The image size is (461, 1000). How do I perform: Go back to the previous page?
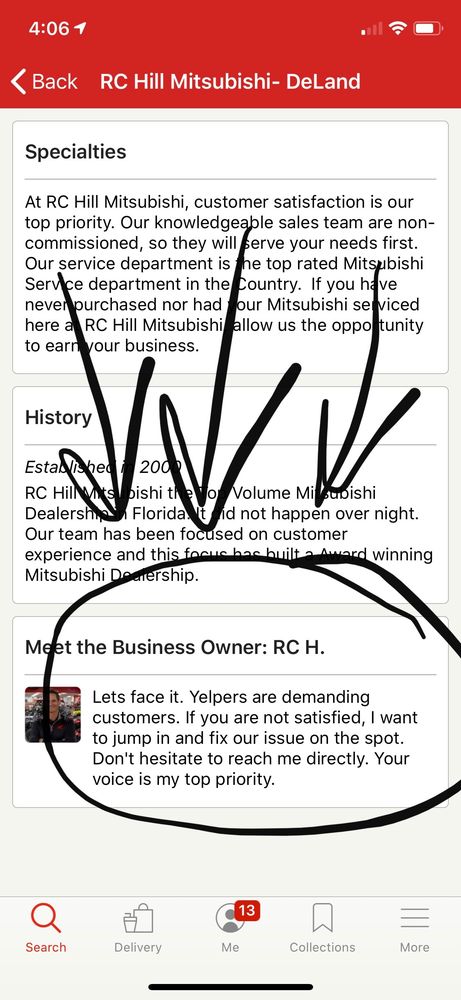click(x=44, y=82)
